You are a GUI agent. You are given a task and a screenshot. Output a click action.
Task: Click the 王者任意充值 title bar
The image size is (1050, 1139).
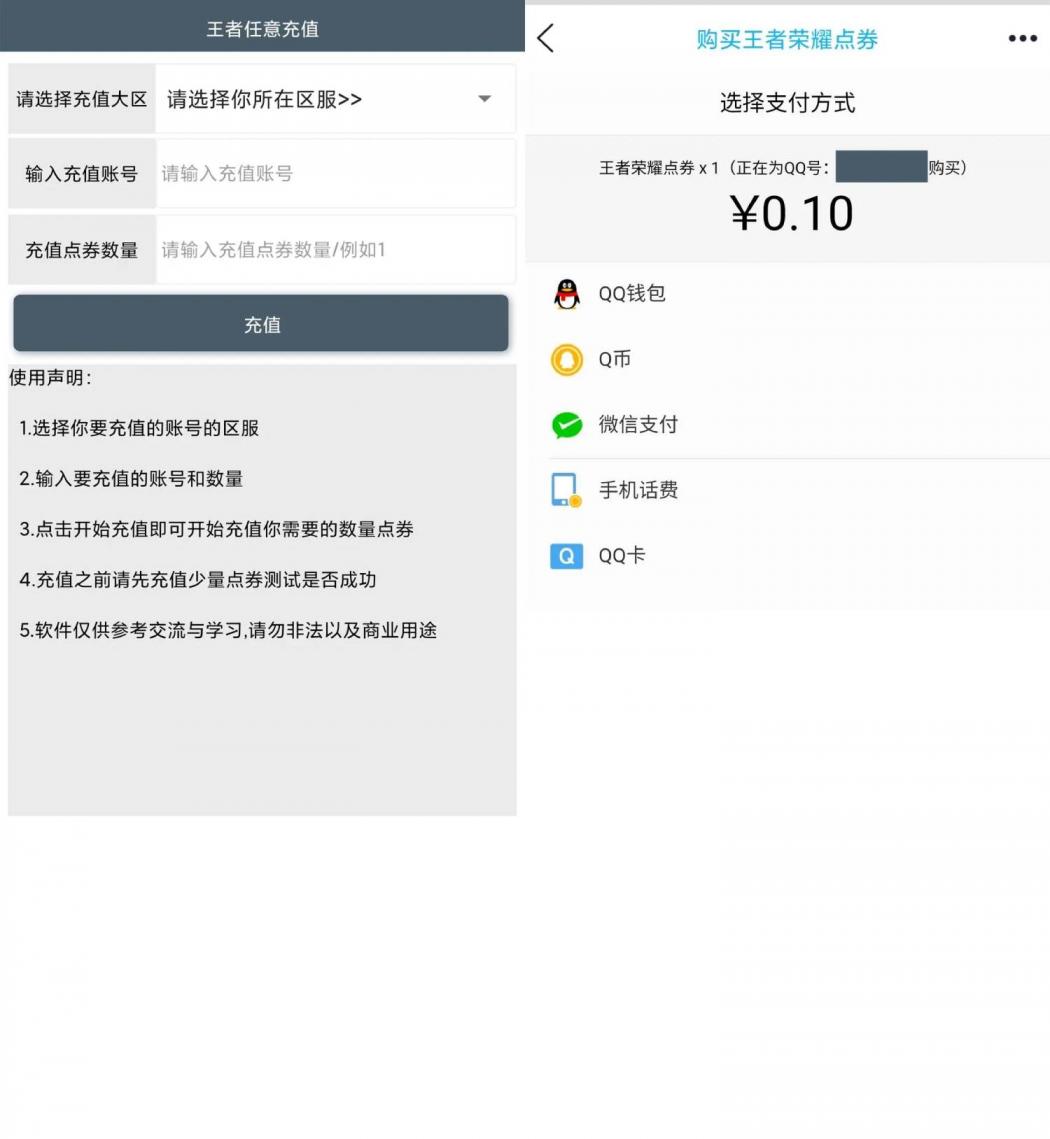[261, 27]
